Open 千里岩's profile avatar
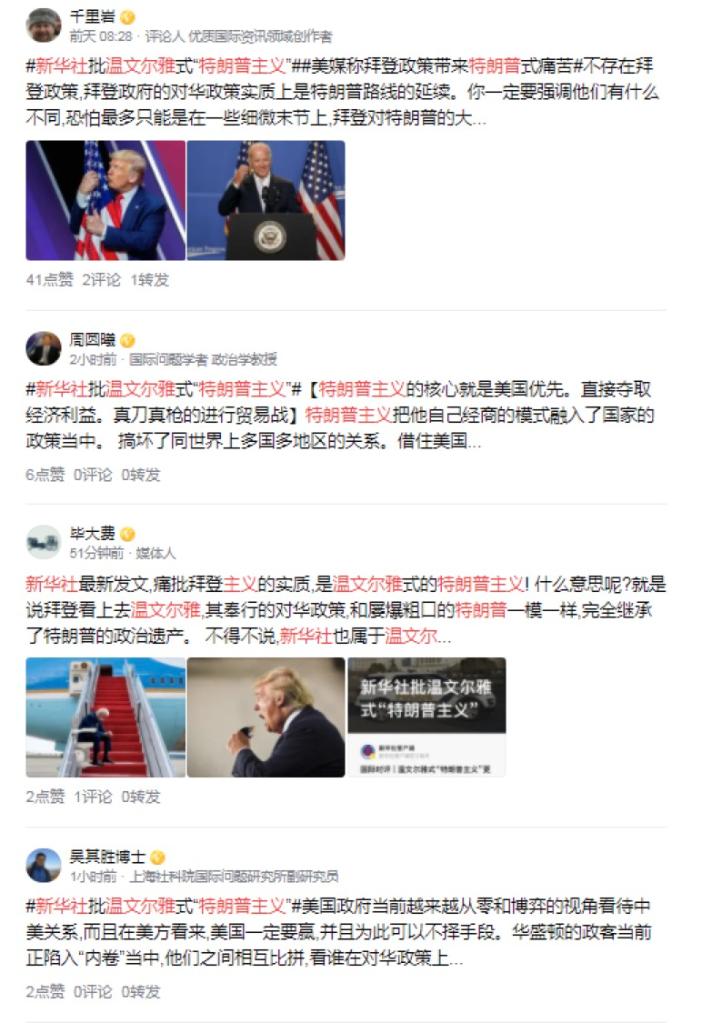 (43, 25)
